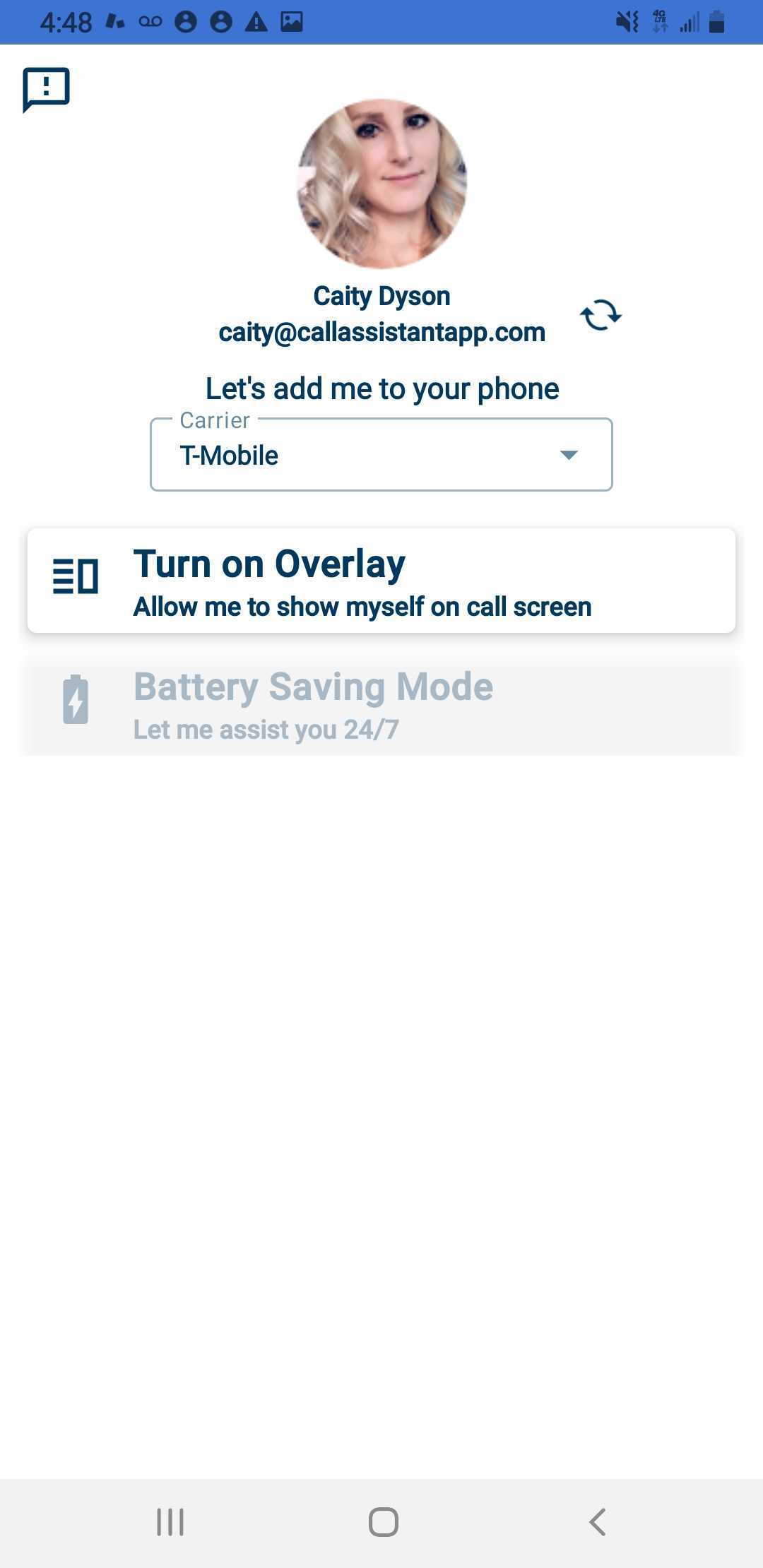Go back using navigation bar
Screen dimensions: 763x1568
coord(597,1521)
